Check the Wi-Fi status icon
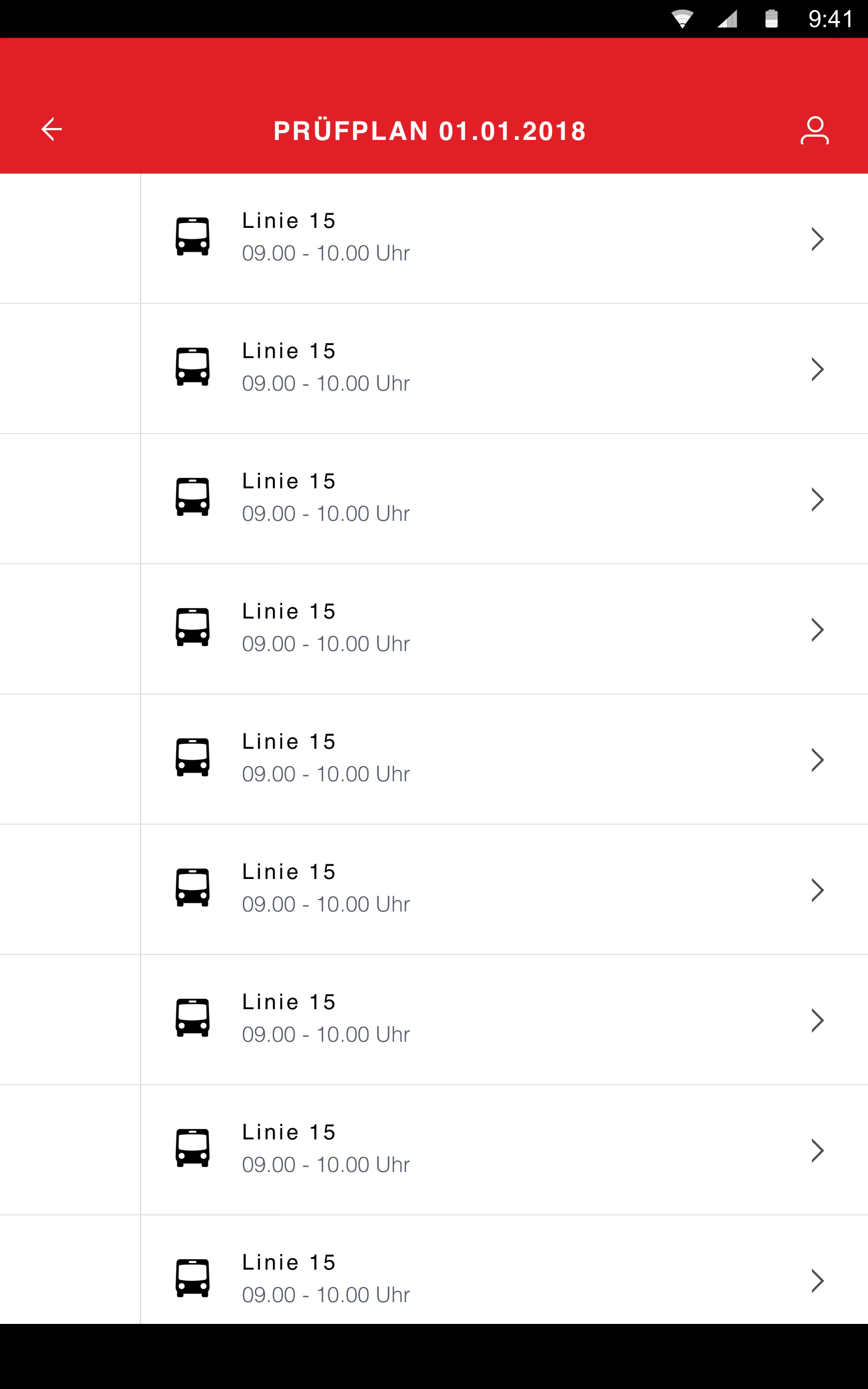Image resolution: width=868 pixels, height=1389 pixels. [x=682, y=18]
